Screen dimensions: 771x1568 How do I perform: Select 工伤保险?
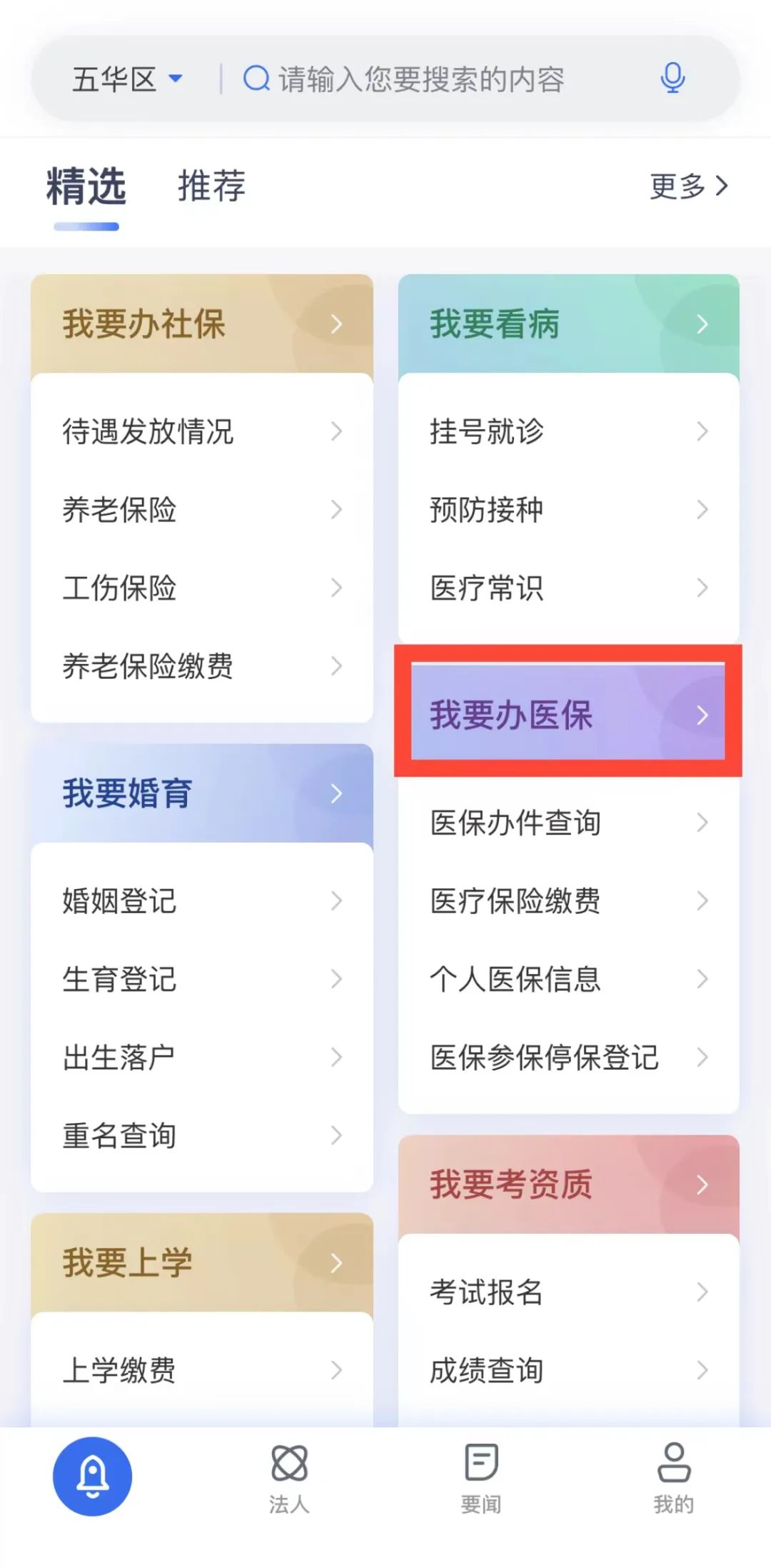pyautogui.click(x=202, y=588)
